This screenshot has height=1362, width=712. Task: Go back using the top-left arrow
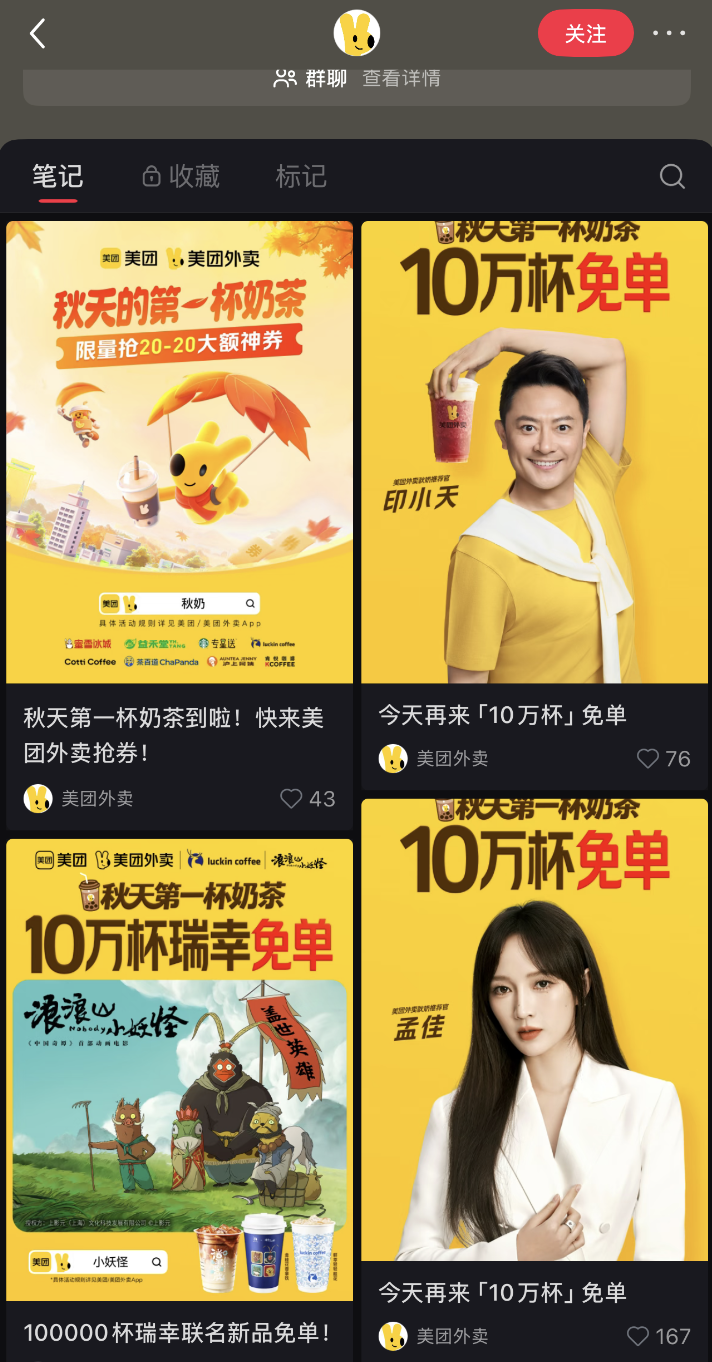[38, 34]
